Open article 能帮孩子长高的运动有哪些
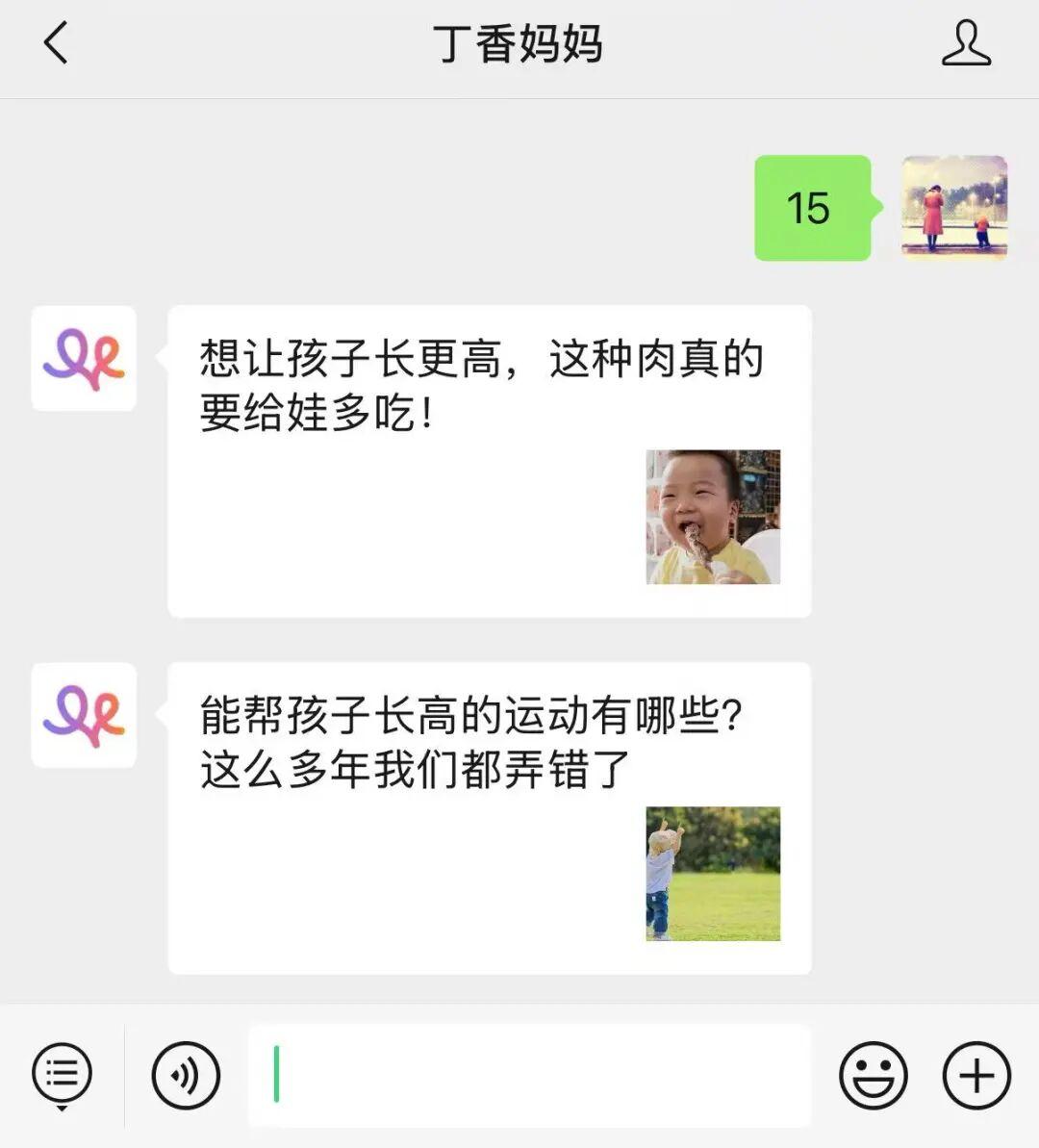This screenshot has width=1039, height=1148. coord(489,818)
